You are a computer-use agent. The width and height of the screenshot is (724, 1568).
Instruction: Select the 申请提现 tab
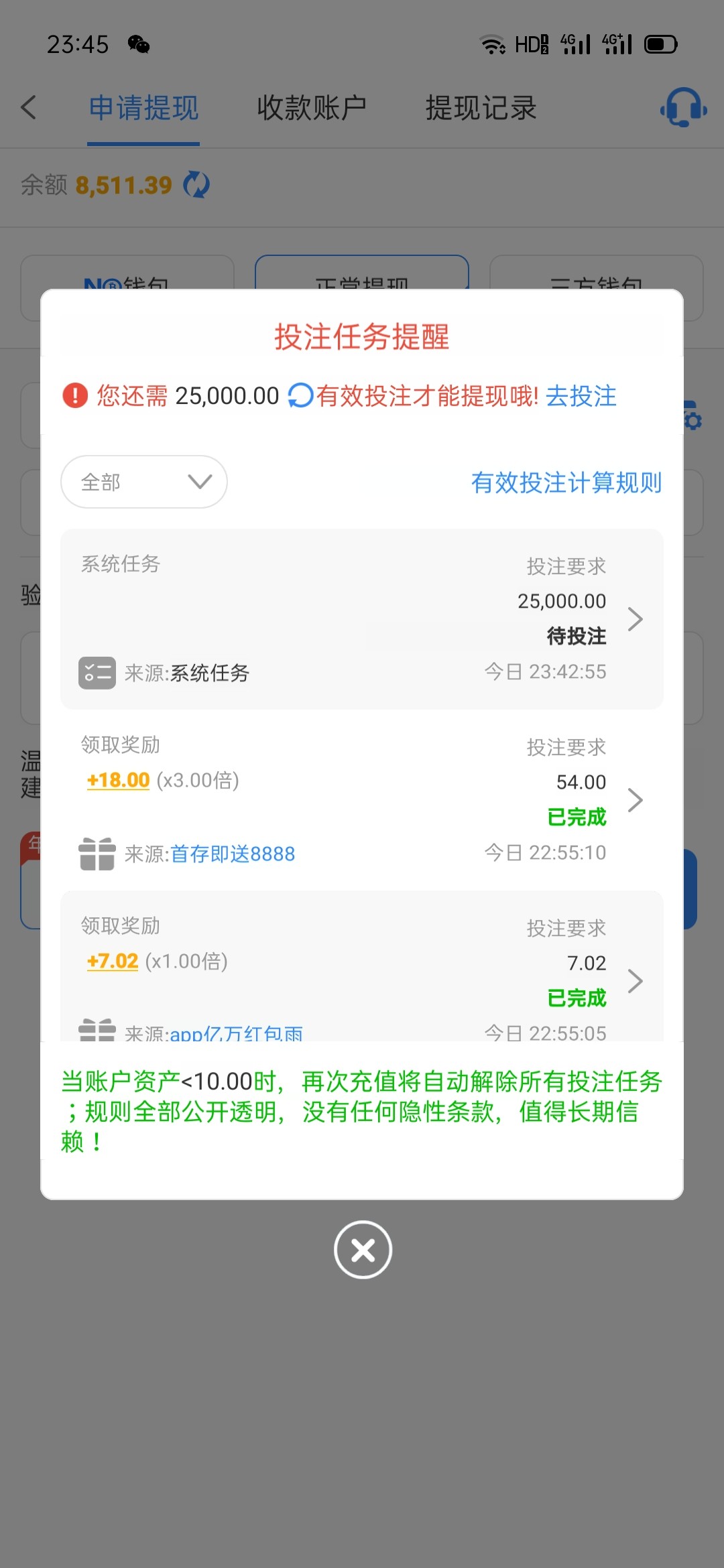click(x=143, y=108)
